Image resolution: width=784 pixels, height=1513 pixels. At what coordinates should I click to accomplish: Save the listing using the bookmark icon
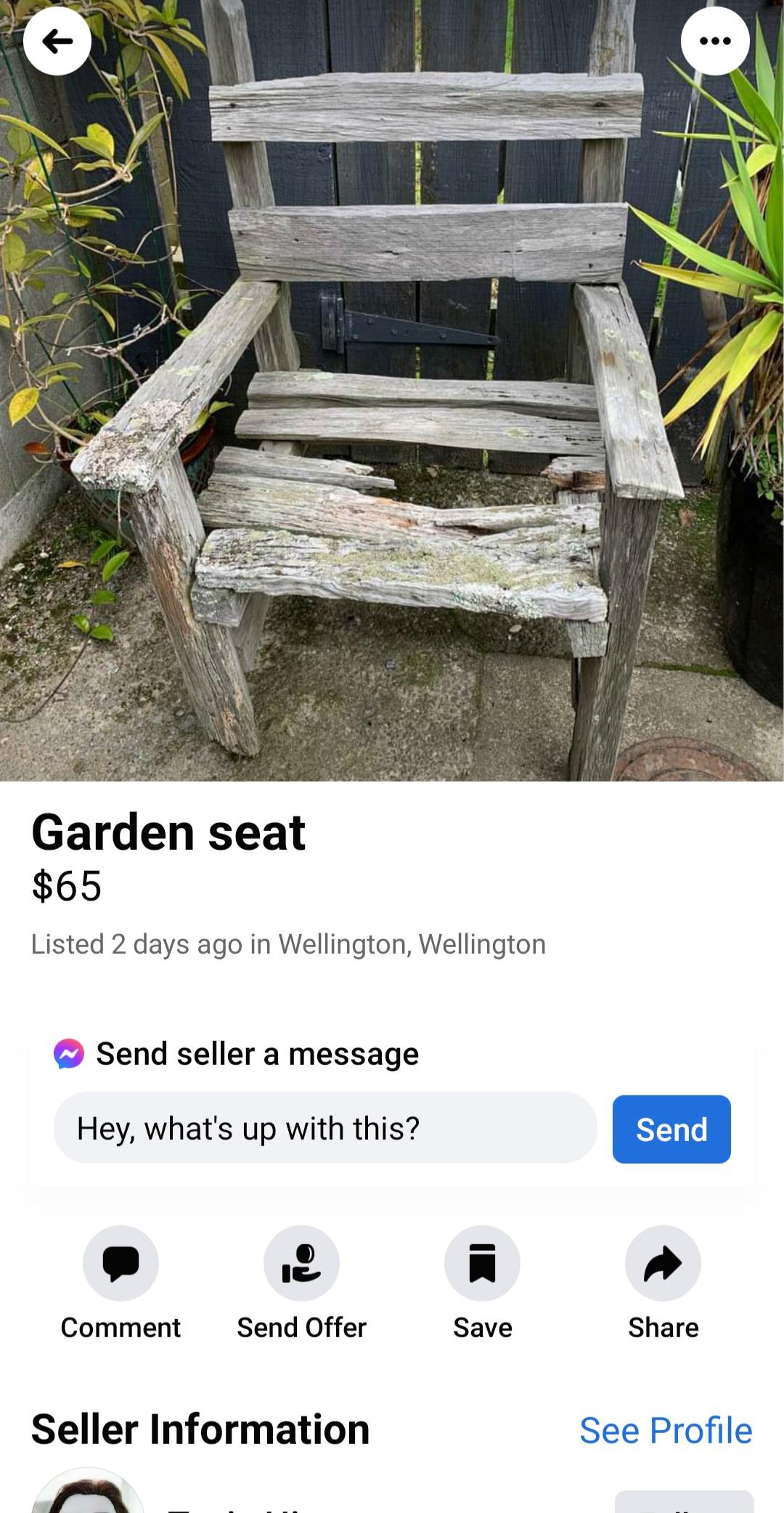click(x=482, y=1263)
